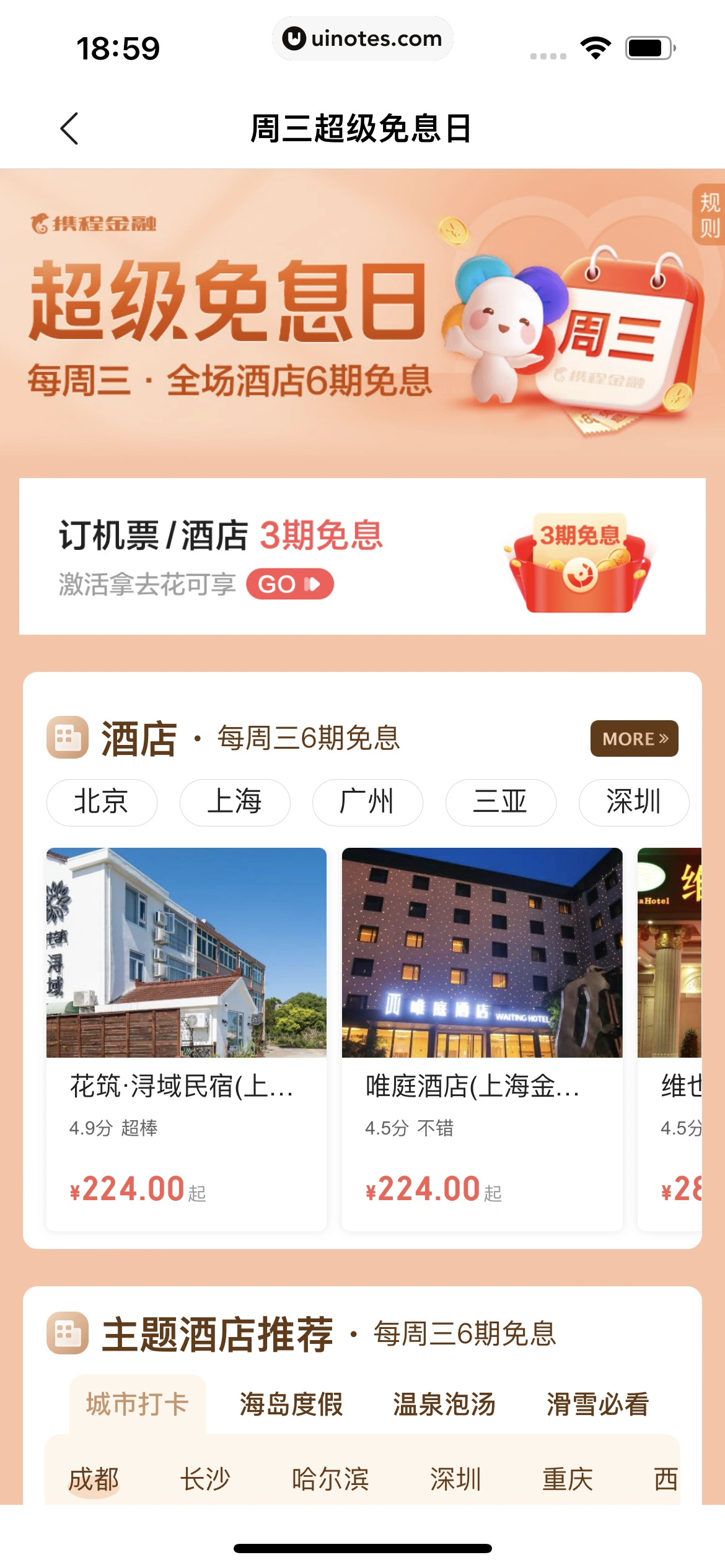Show the 滑雪必看 tab
The width and height of the screenshot is (725, 1568).
(x=597, y=1404)
